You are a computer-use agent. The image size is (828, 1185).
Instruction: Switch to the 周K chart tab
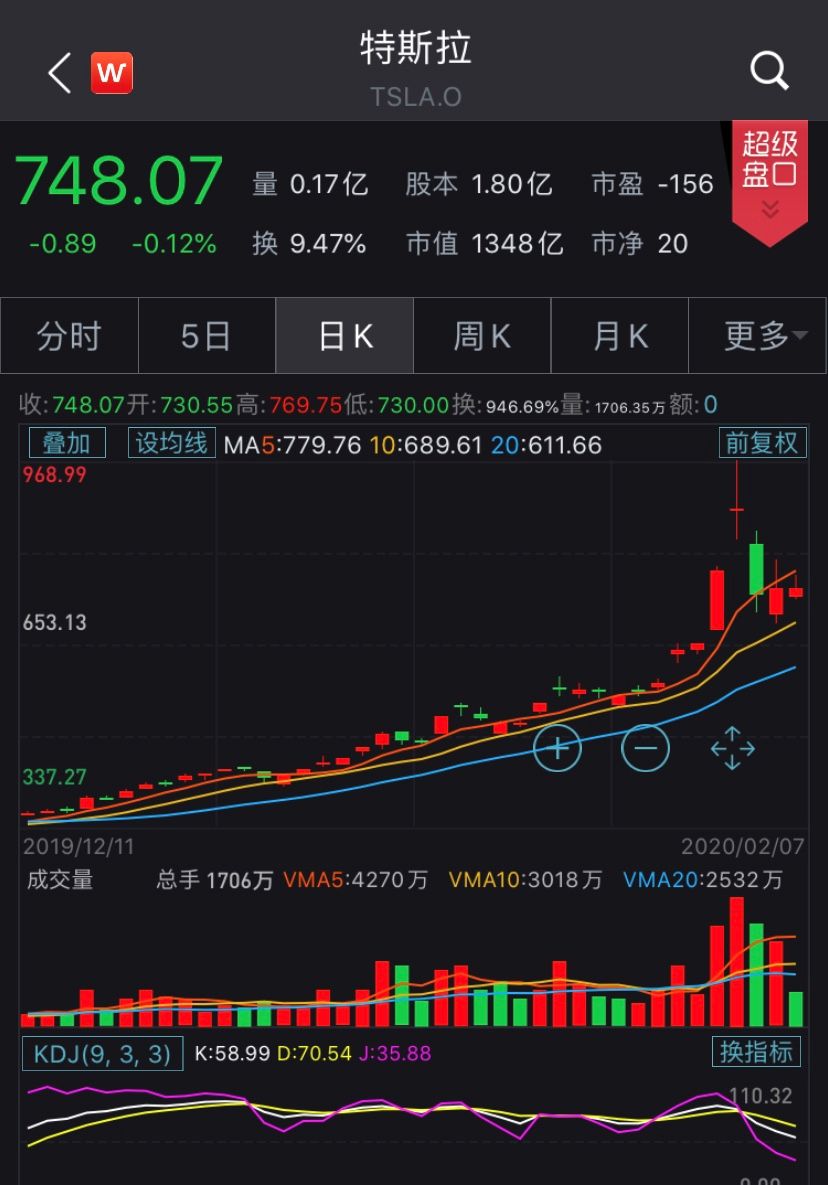[x=482, y=336]
